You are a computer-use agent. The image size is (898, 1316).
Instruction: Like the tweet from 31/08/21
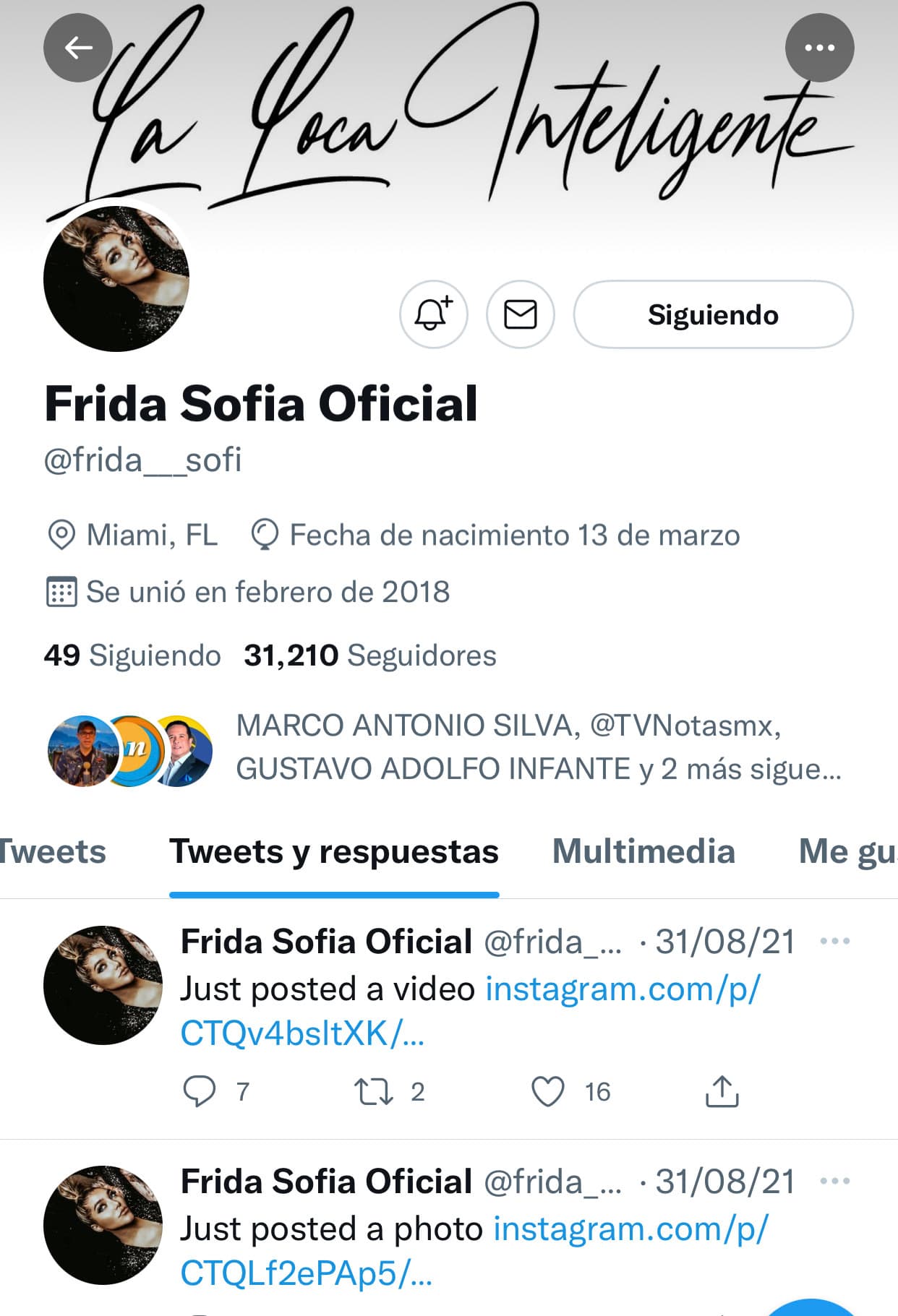coord(551,1093)
